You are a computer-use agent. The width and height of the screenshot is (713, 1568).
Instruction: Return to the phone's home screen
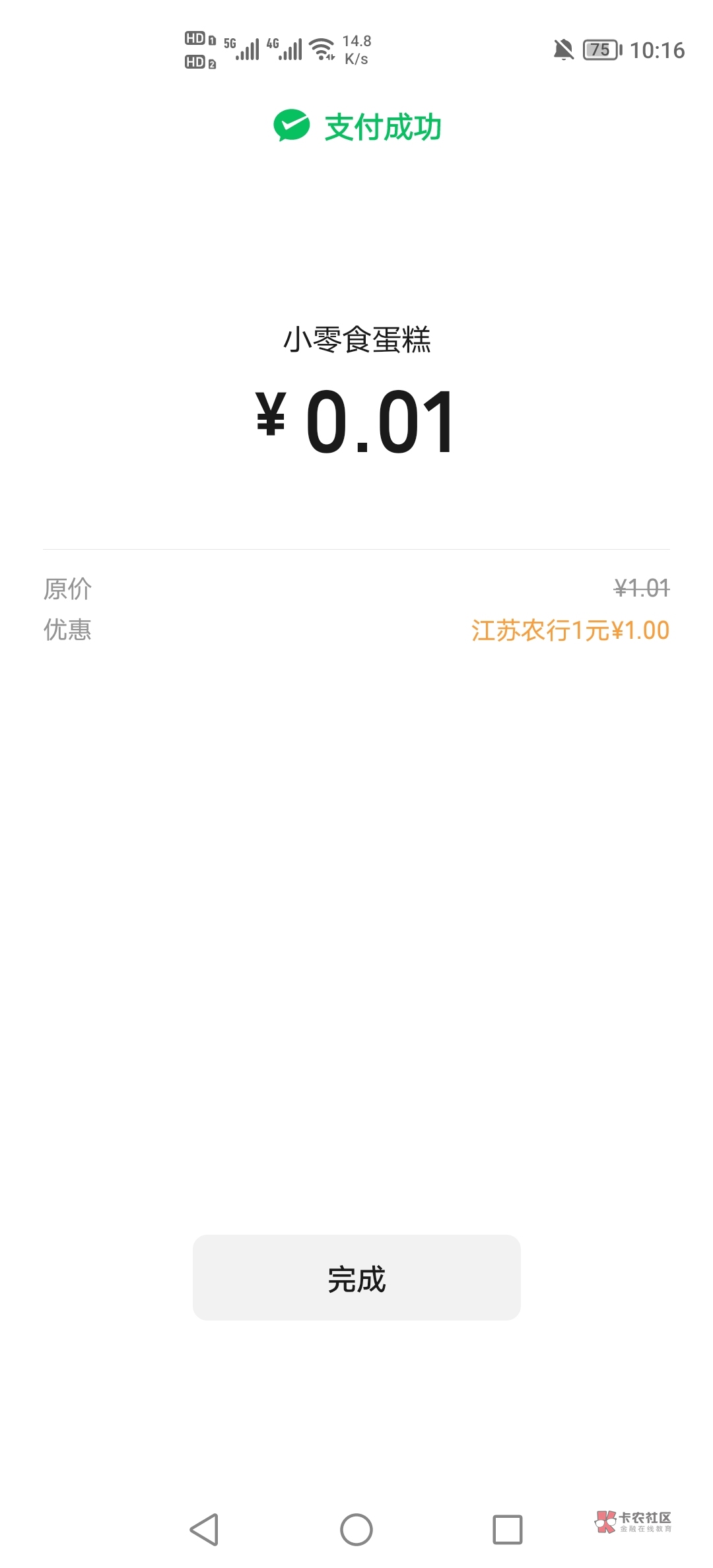356,1529
